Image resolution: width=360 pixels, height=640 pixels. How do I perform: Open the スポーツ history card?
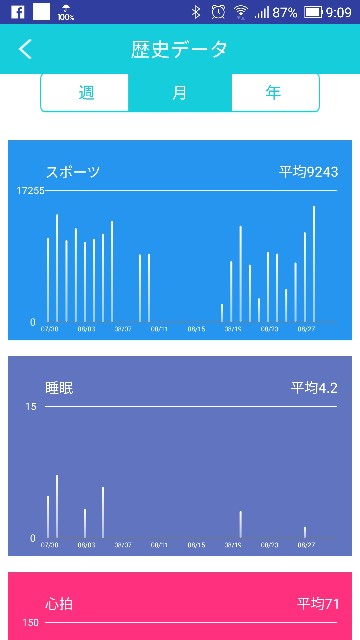click(x=180, y=240)
